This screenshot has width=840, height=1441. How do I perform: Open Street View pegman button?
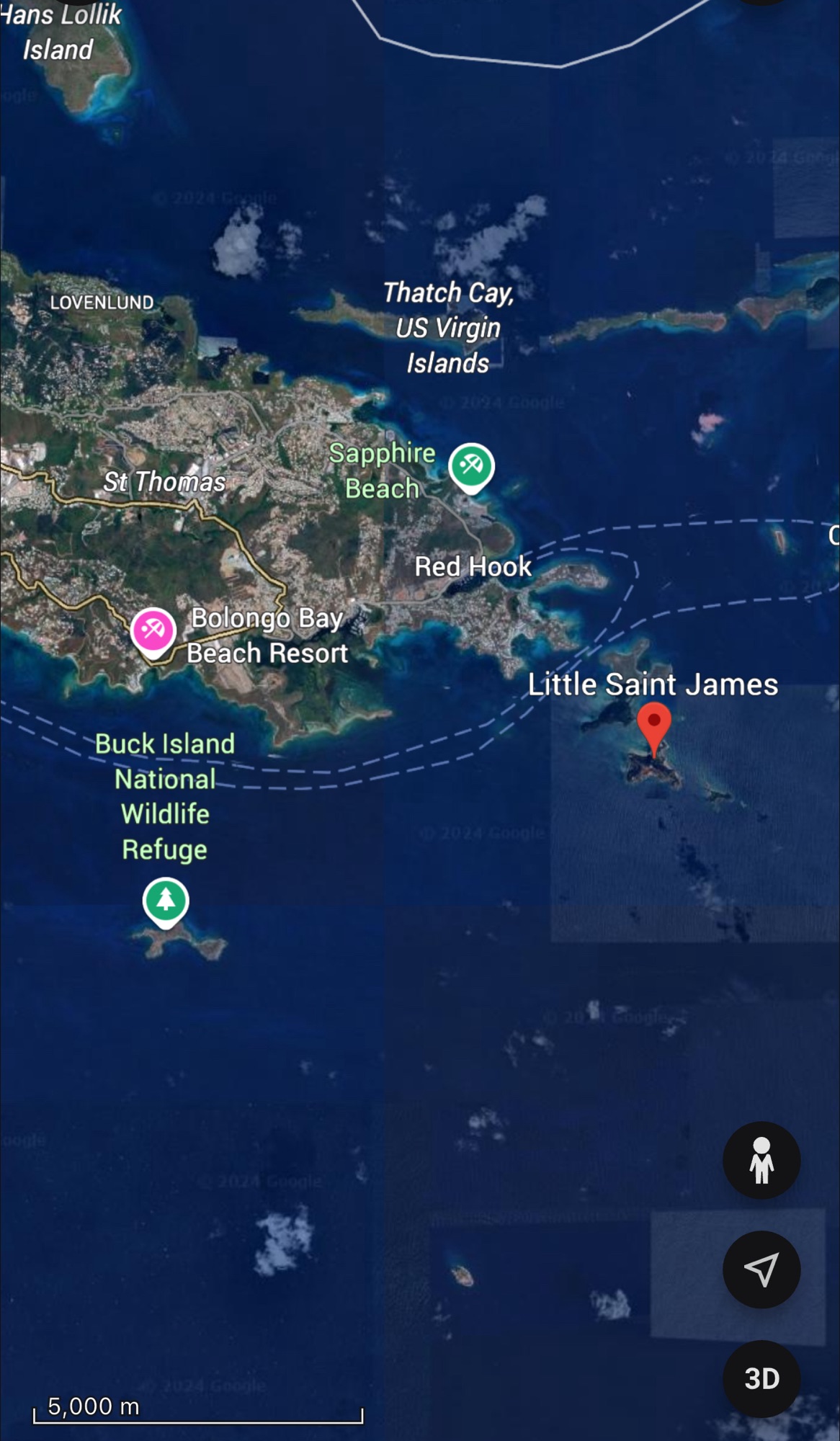tap(761, 1160)
